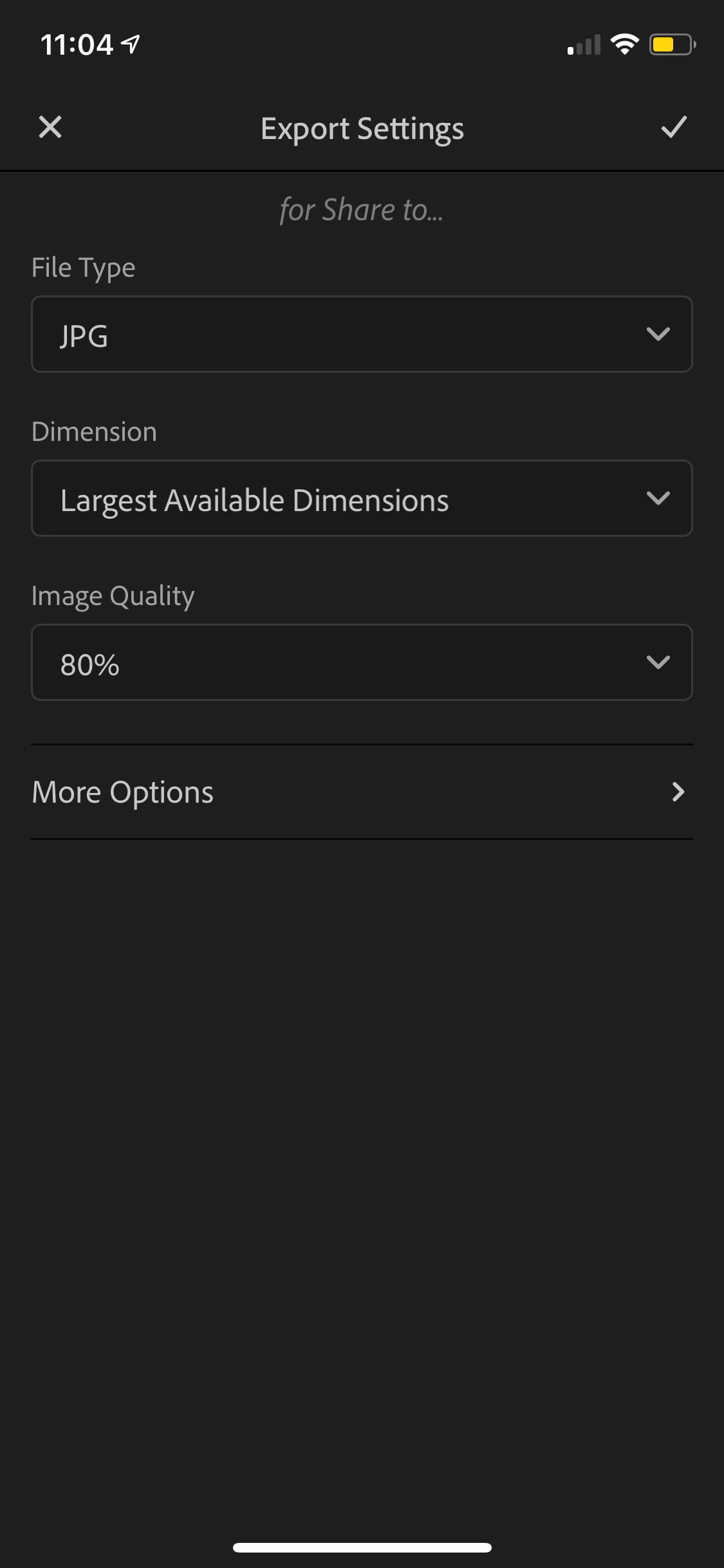Change Image Quality from 80%
724x1568 pixels.
pyautogui.click(x=362, y=662)
